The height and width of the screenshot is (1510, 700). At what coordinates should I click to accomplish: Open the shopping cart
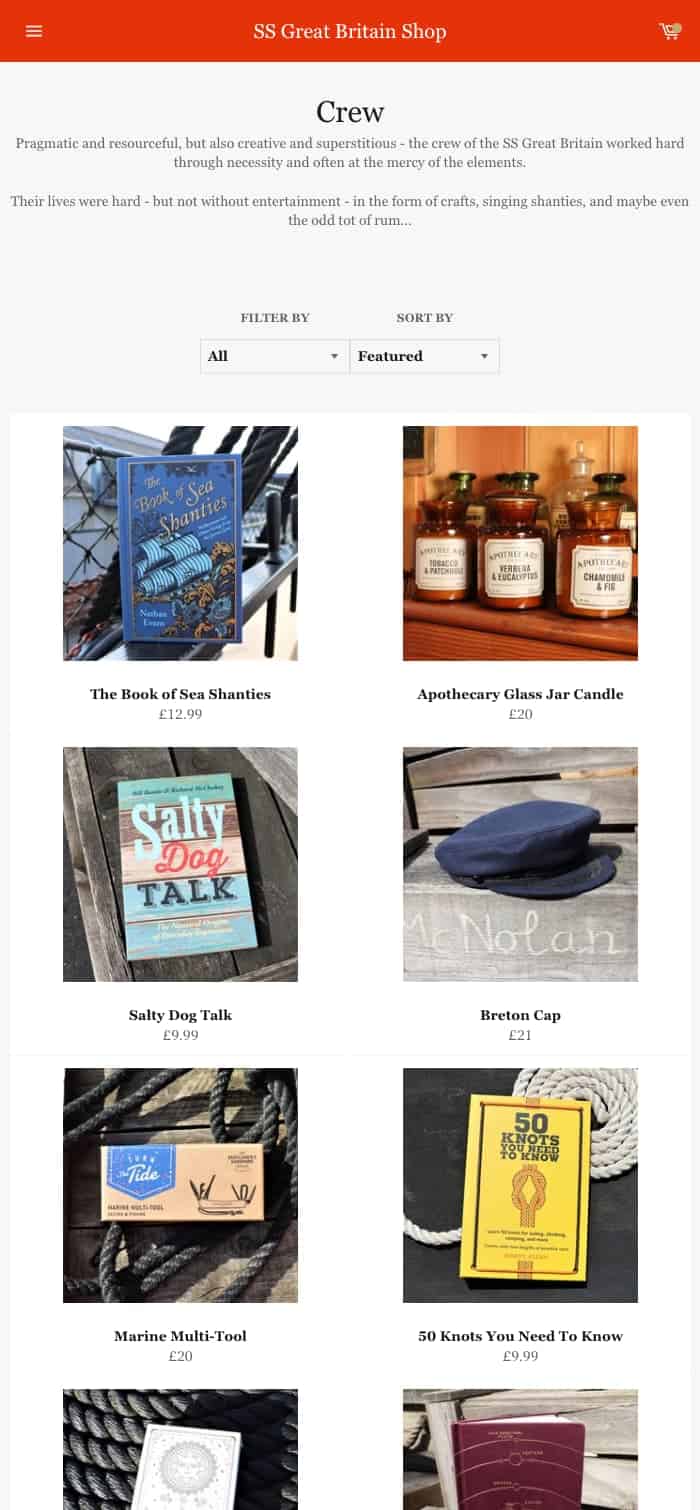tap(669, 31)
